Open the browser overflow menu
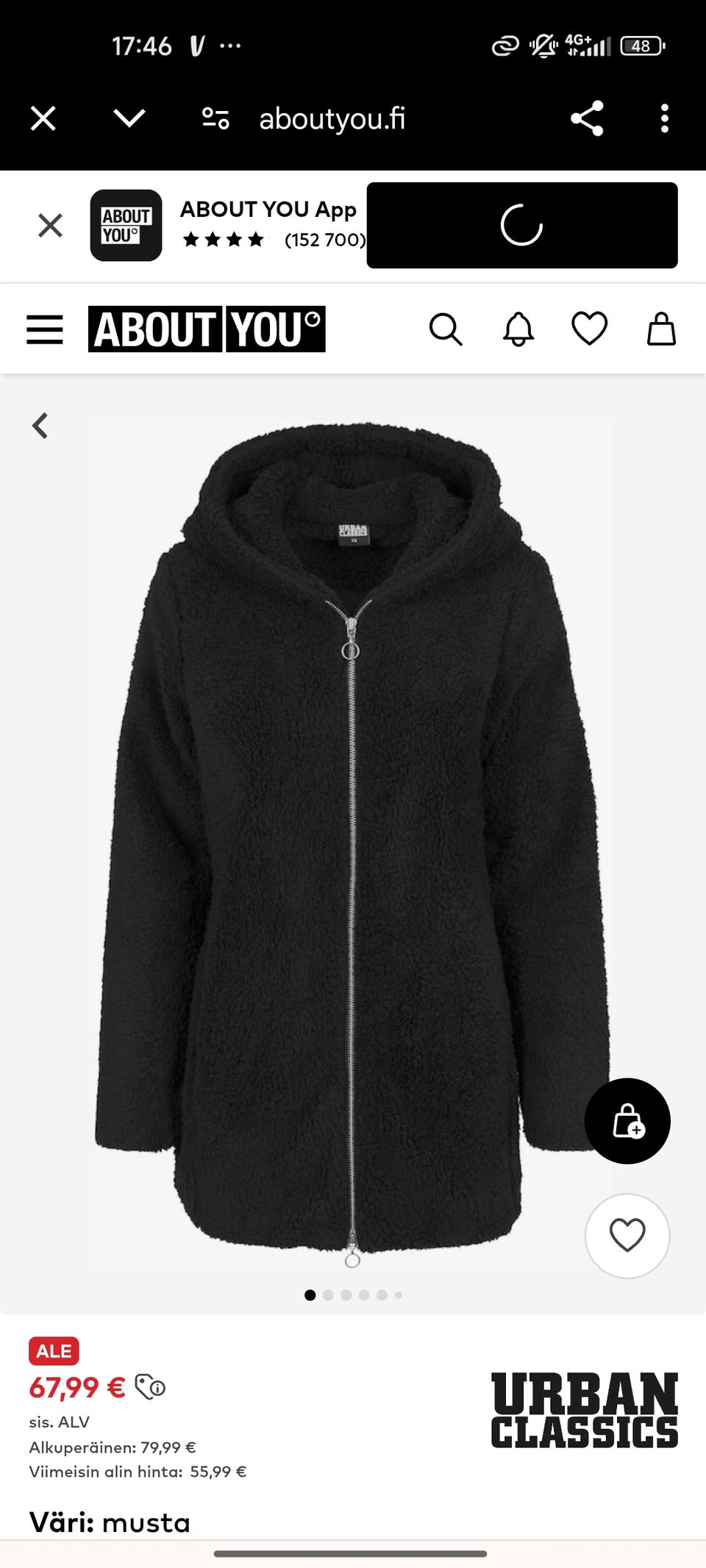This screenshot has height=1568, width=706. click(665, 118)
